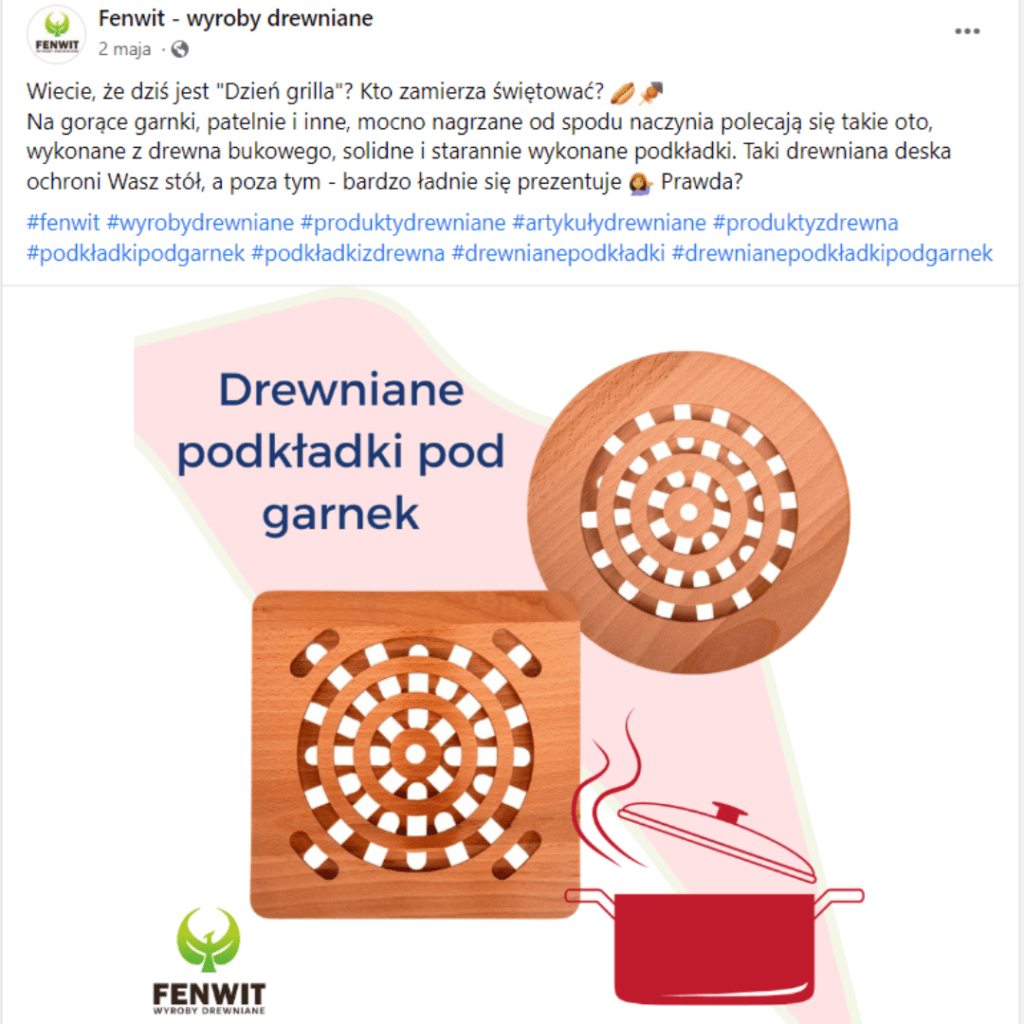Image resolution: width=1024 pixels, height=1024 pixels.
Task: Open the post date '2 maja'
Action: click(125, 48)
